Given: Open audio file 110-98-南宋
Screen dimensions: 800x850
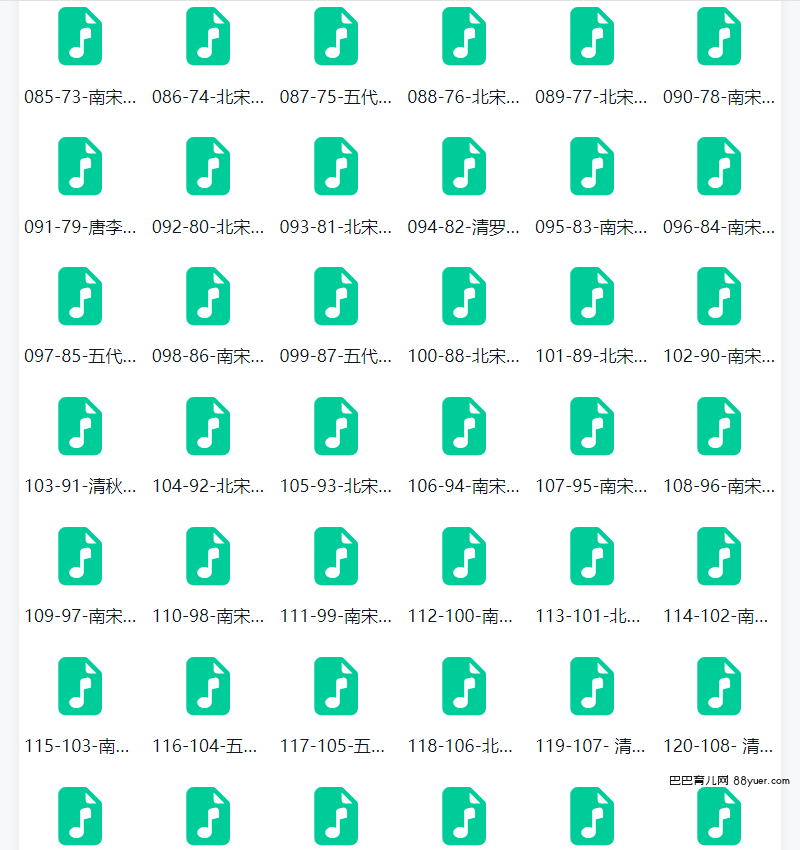Looking at the screenshot, I should pyautogui.click(x=208, y=556).
